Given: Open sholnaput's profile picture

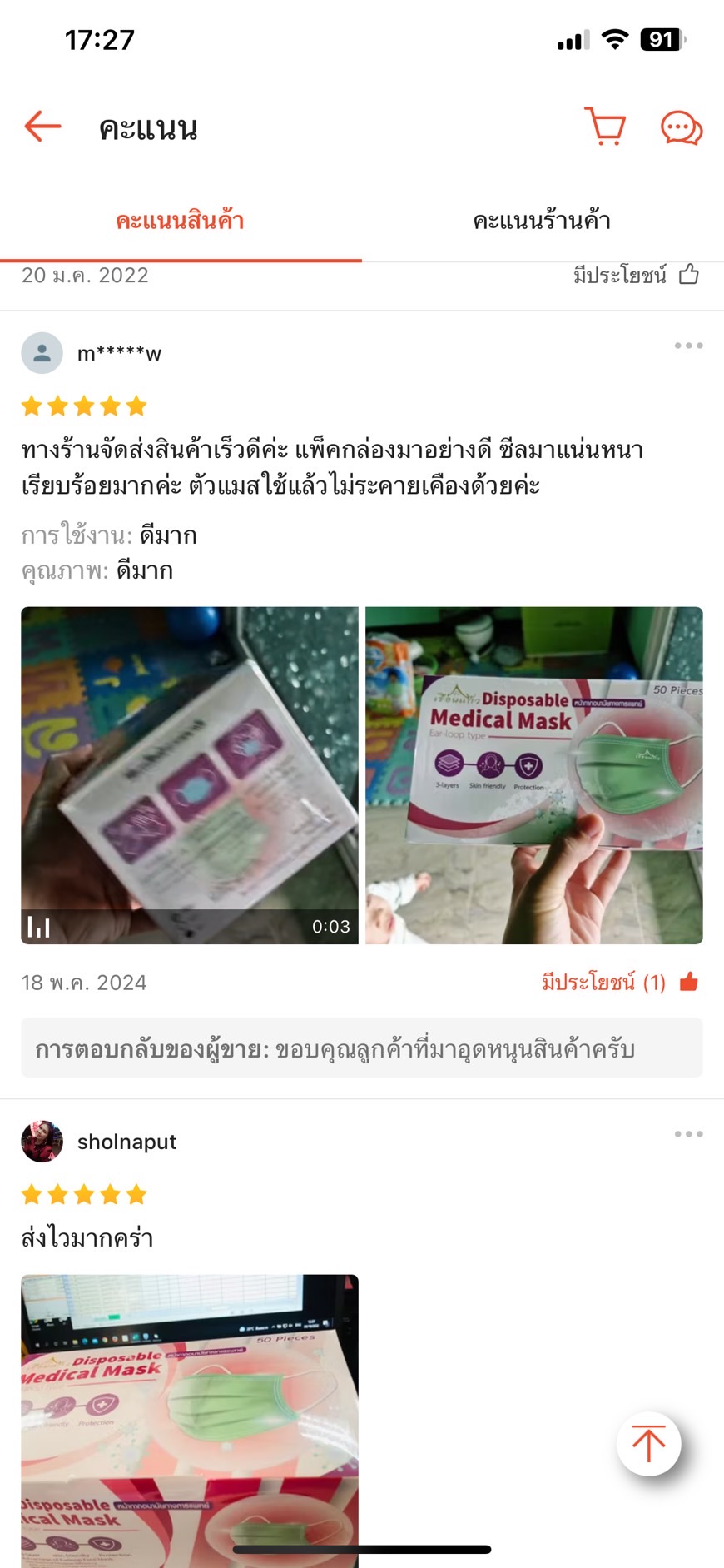Looking at the screenshot, I should [42, 1142].
